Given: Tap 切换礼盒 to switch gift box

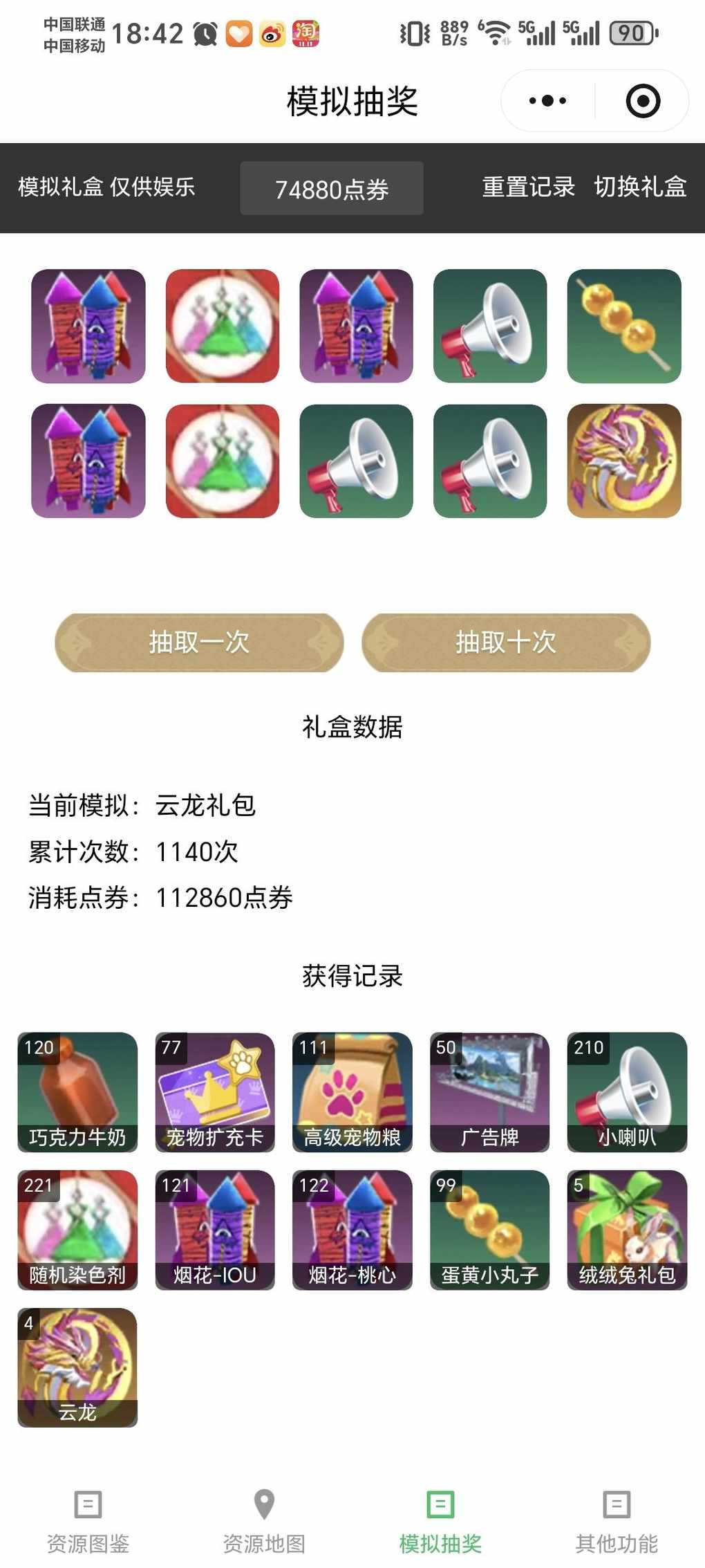Looking at the screenshot, I should (x=640, y=187).
